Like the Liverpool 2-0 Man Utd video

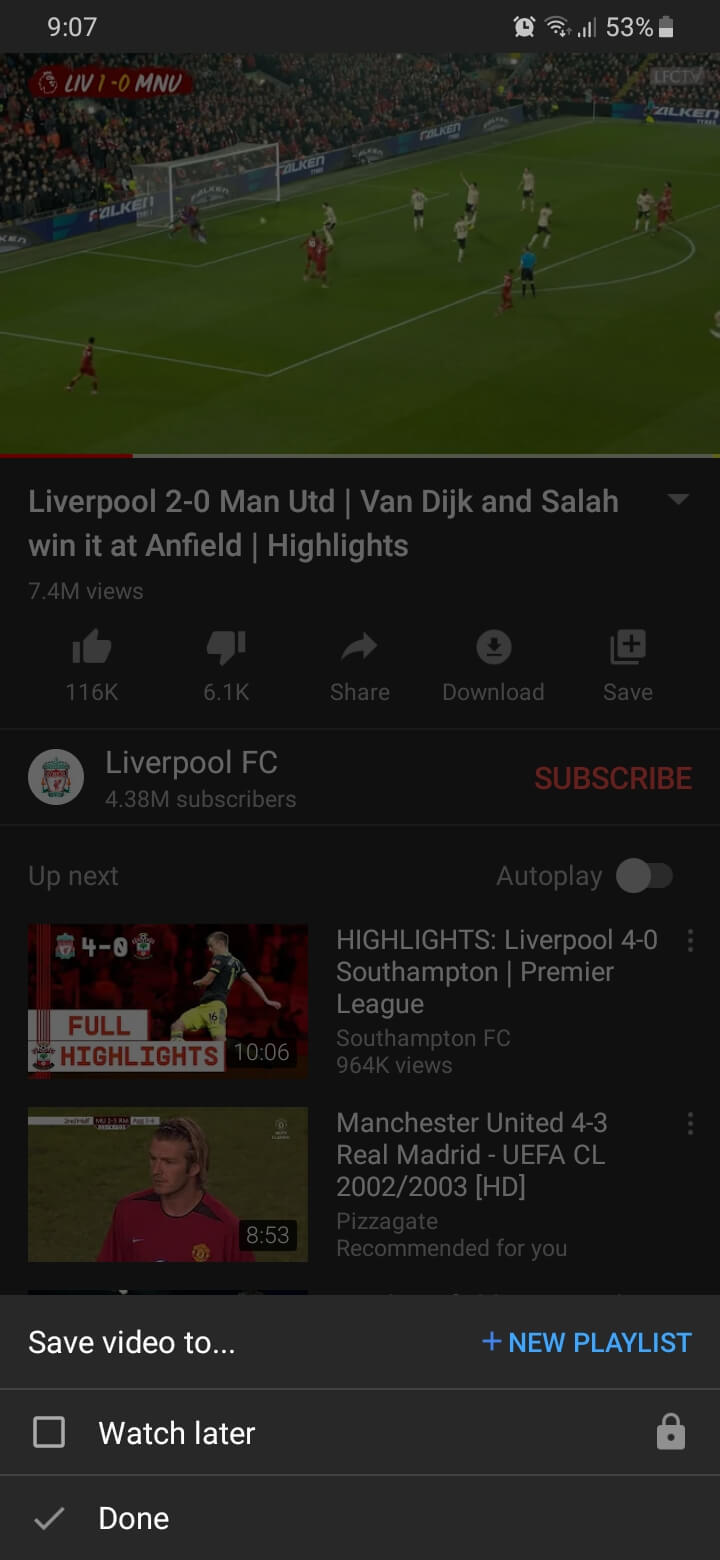click(92, 664)
